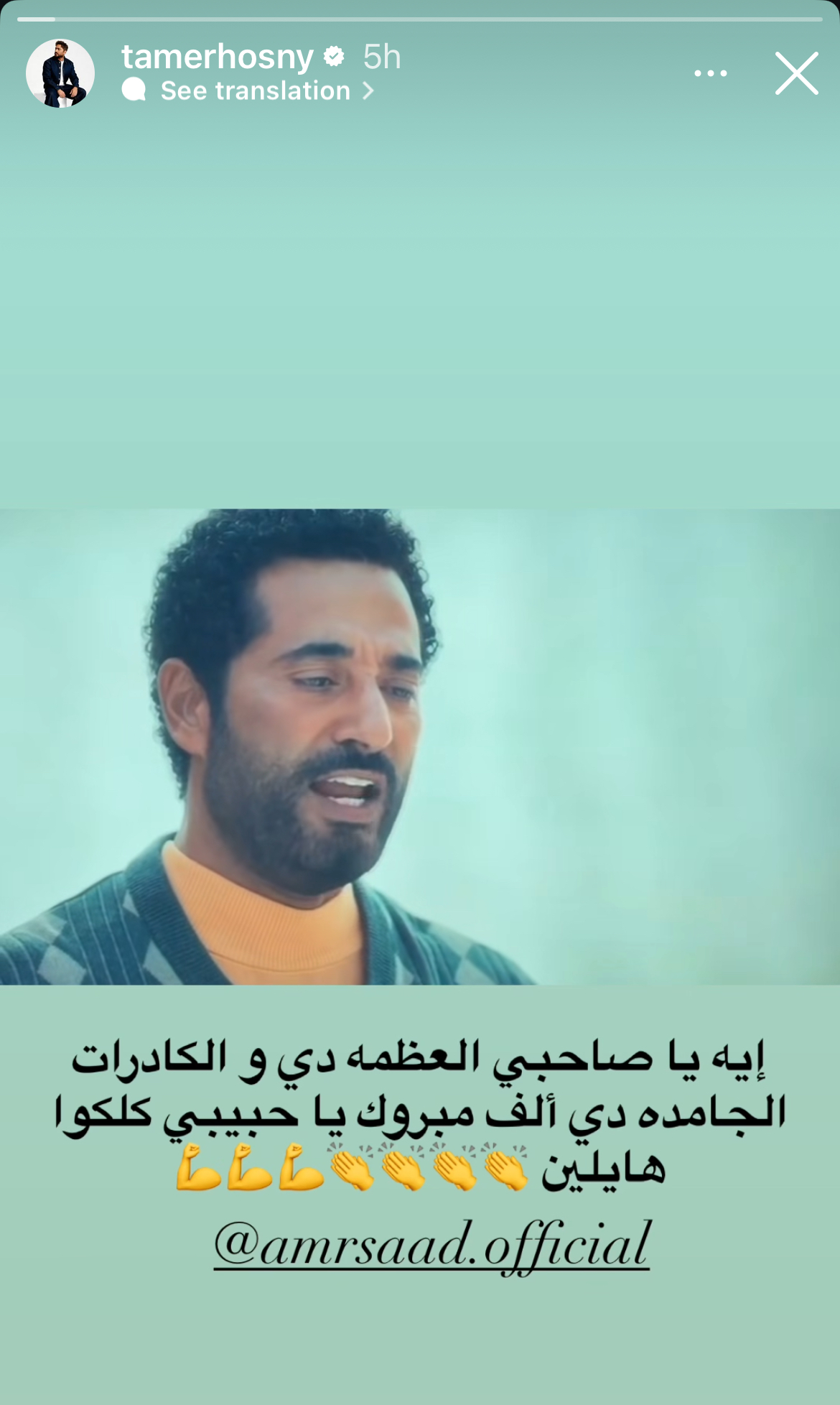Open the @amrsaad.official mention

pos(431,1246)
